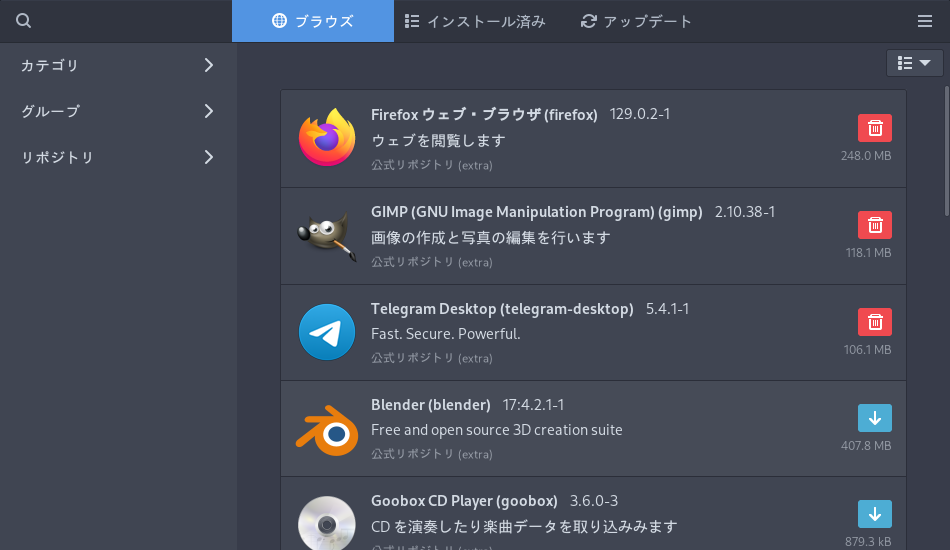Viewport: 950px width, 550px height.
Task: Remove Firefox with its trash button
Action: click(x=874, y=128)
